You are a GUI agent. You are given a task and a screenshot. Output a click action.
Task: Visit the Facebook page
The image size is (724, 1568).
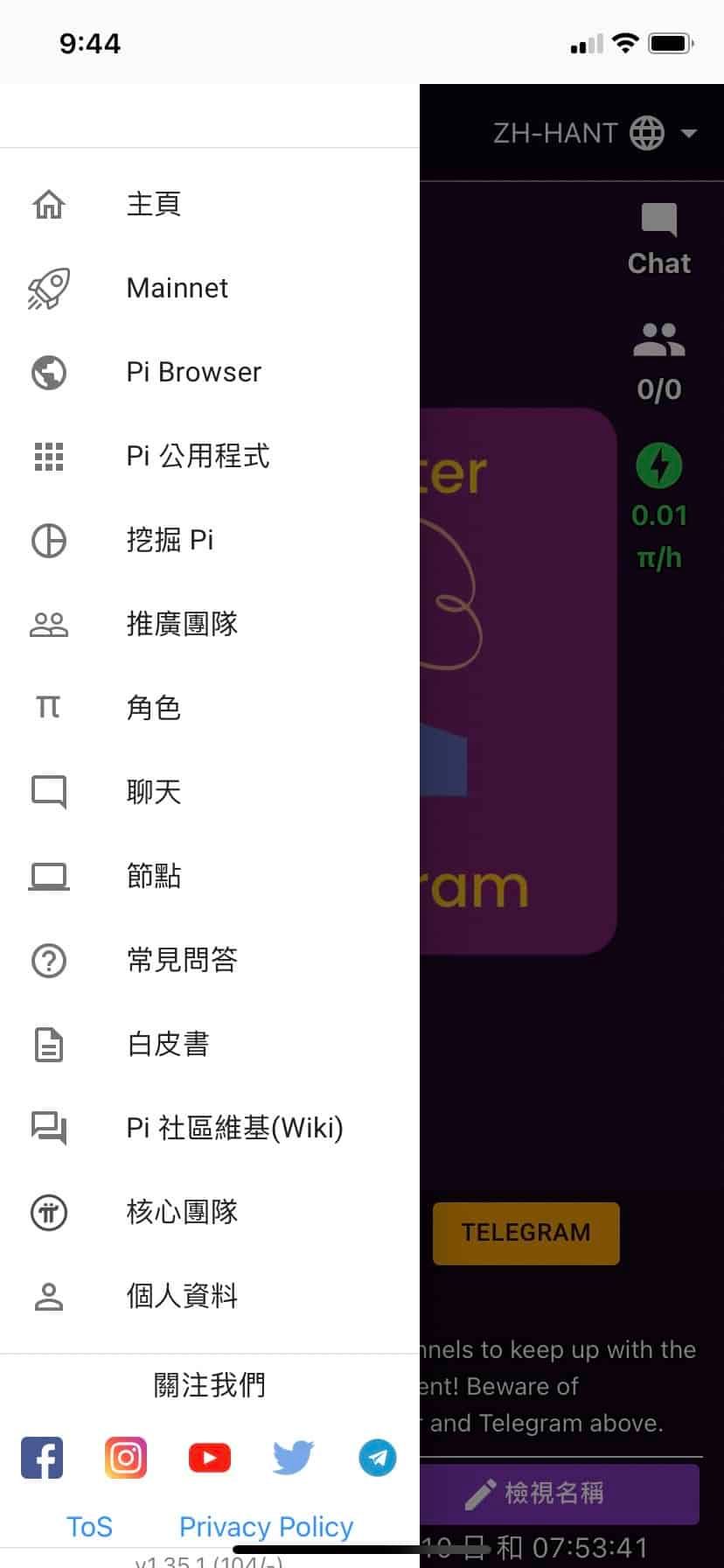[42, 1458]
